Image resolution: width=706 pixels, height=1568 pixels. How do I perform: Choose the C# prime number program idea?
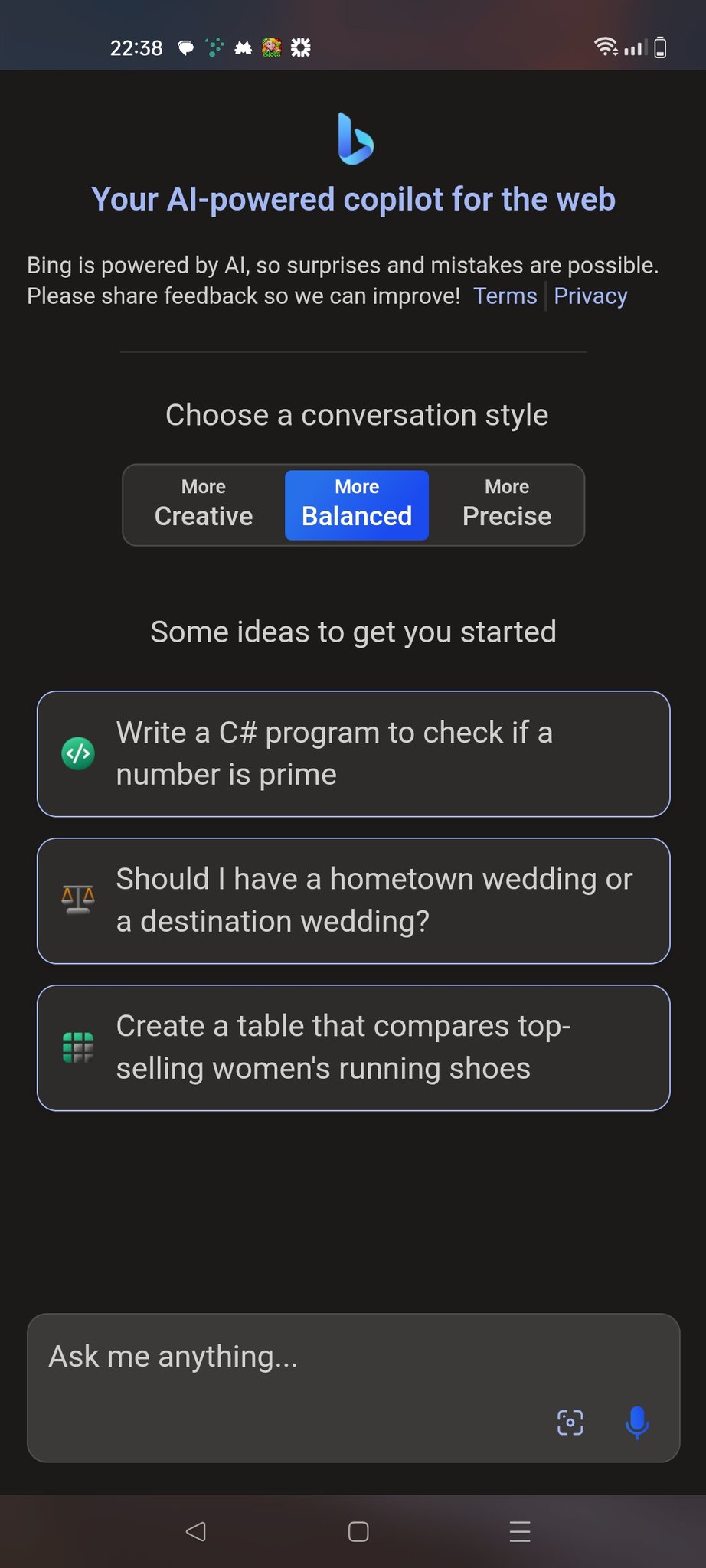354,754
